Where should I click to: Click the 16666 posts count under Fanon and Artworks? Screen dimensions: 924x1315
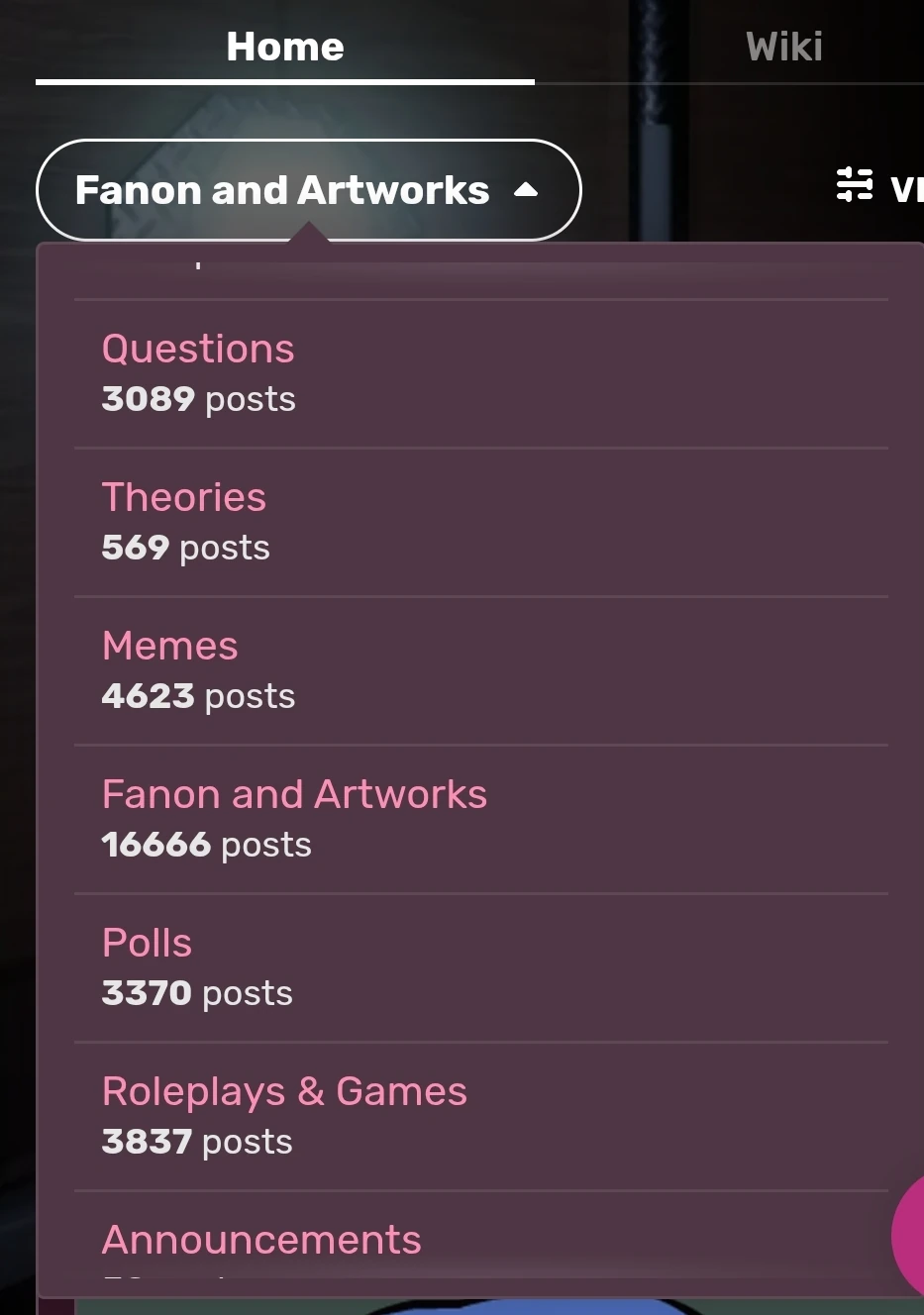click(x=206, y=845)
